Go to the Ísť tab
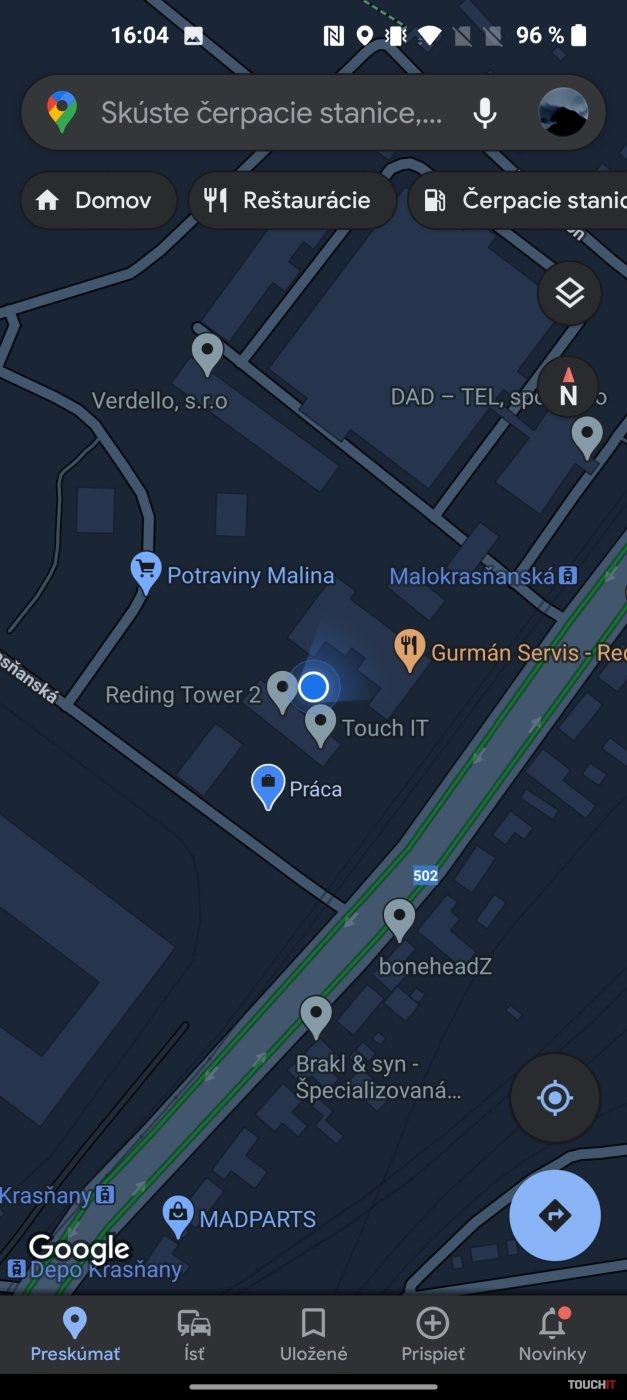The width and height of the screenshot is (627, 1400). 194,1335
